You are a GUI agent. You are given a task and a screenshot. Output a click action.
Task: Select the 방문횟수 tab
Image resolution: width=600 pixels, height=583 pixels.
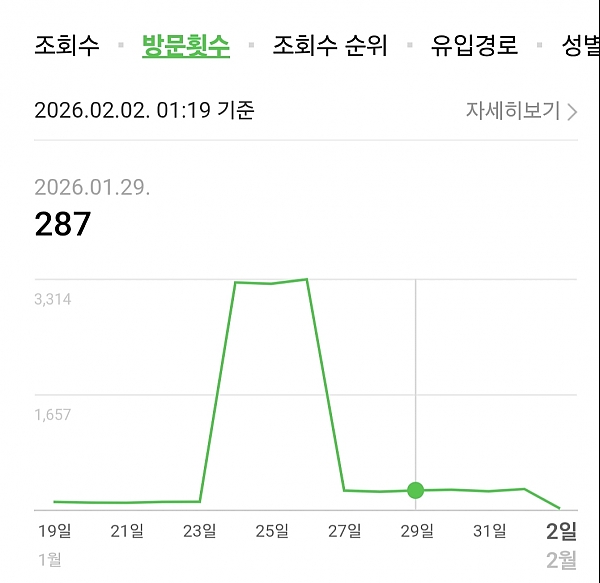click(x=186, y=46)
